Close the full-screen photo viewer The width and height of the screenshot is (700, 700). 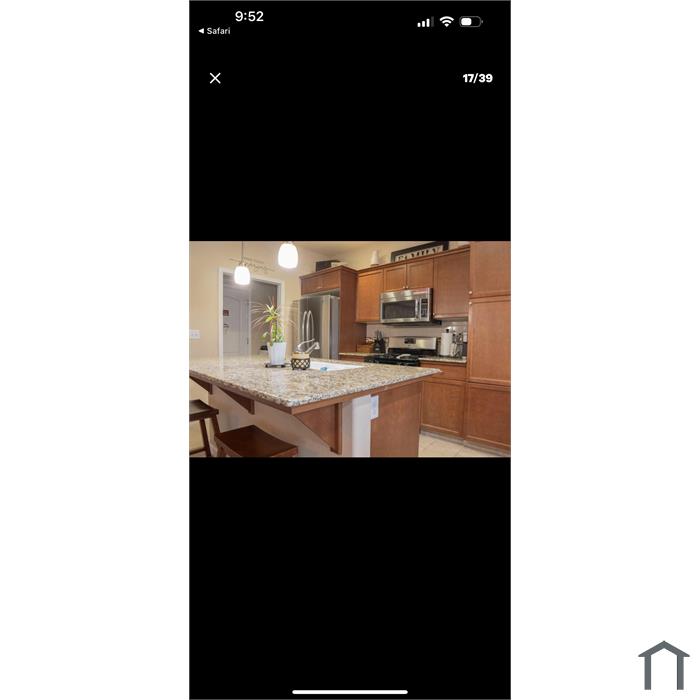[215, 78]
